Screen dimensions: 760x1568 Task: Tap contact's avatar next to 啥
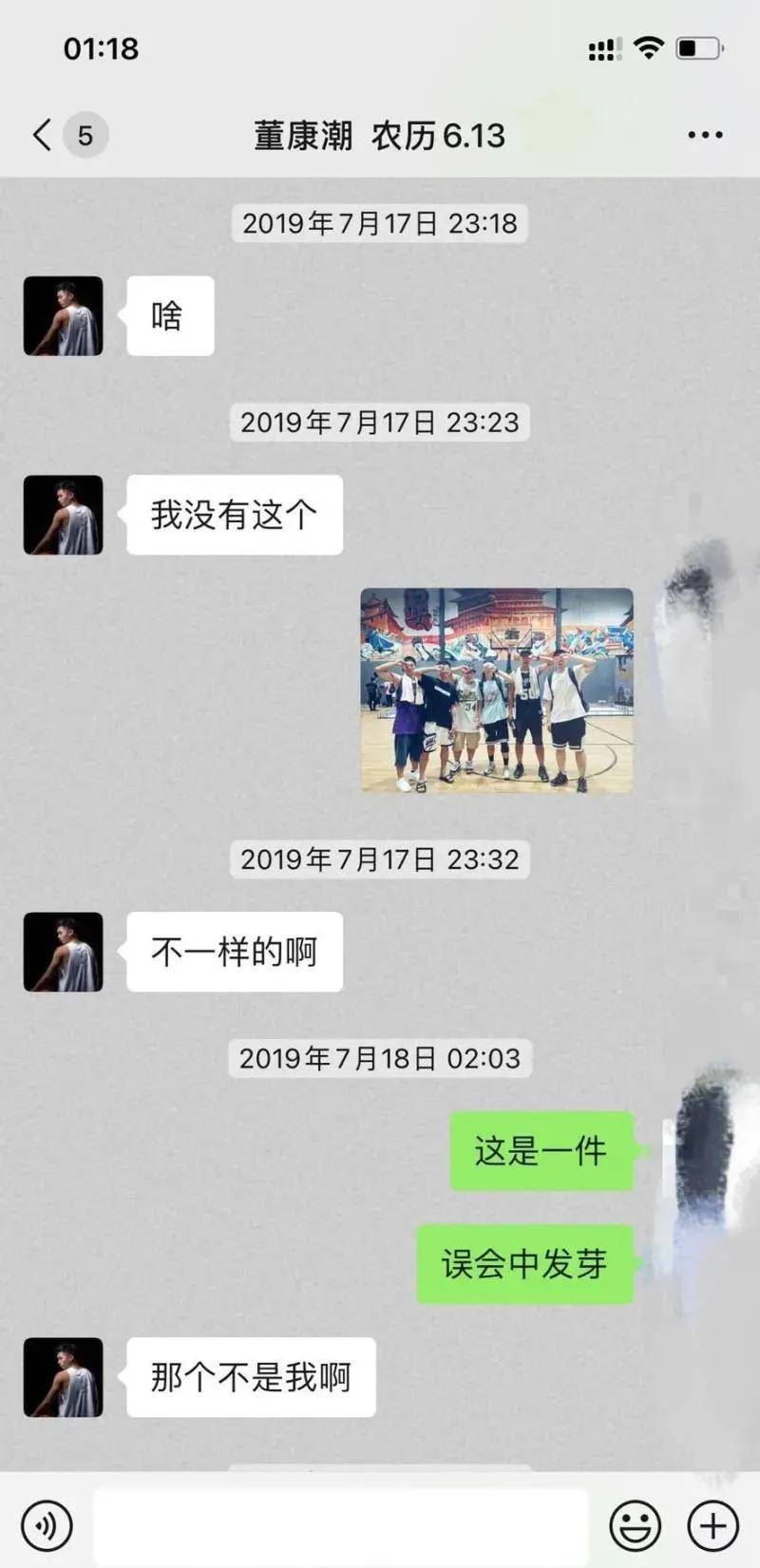(63, 316)
